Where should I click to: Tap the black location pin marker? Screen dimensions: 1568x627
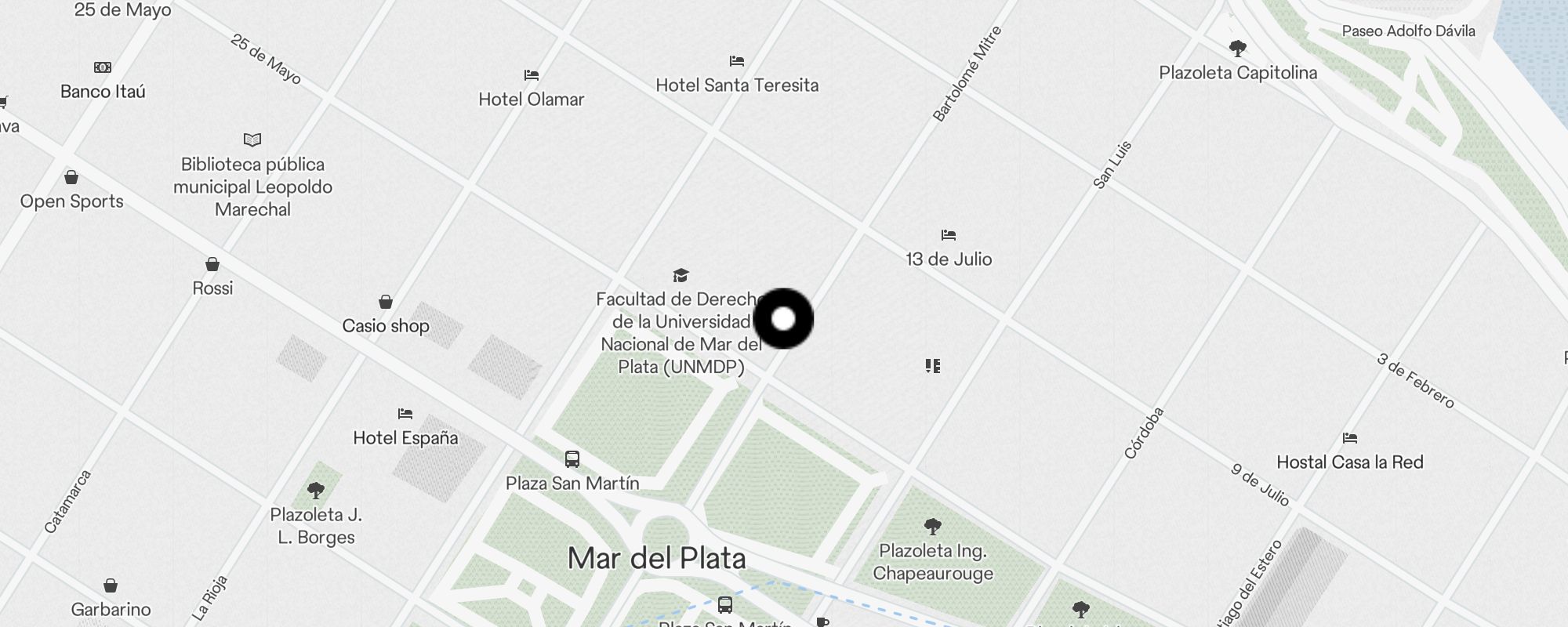783,319
